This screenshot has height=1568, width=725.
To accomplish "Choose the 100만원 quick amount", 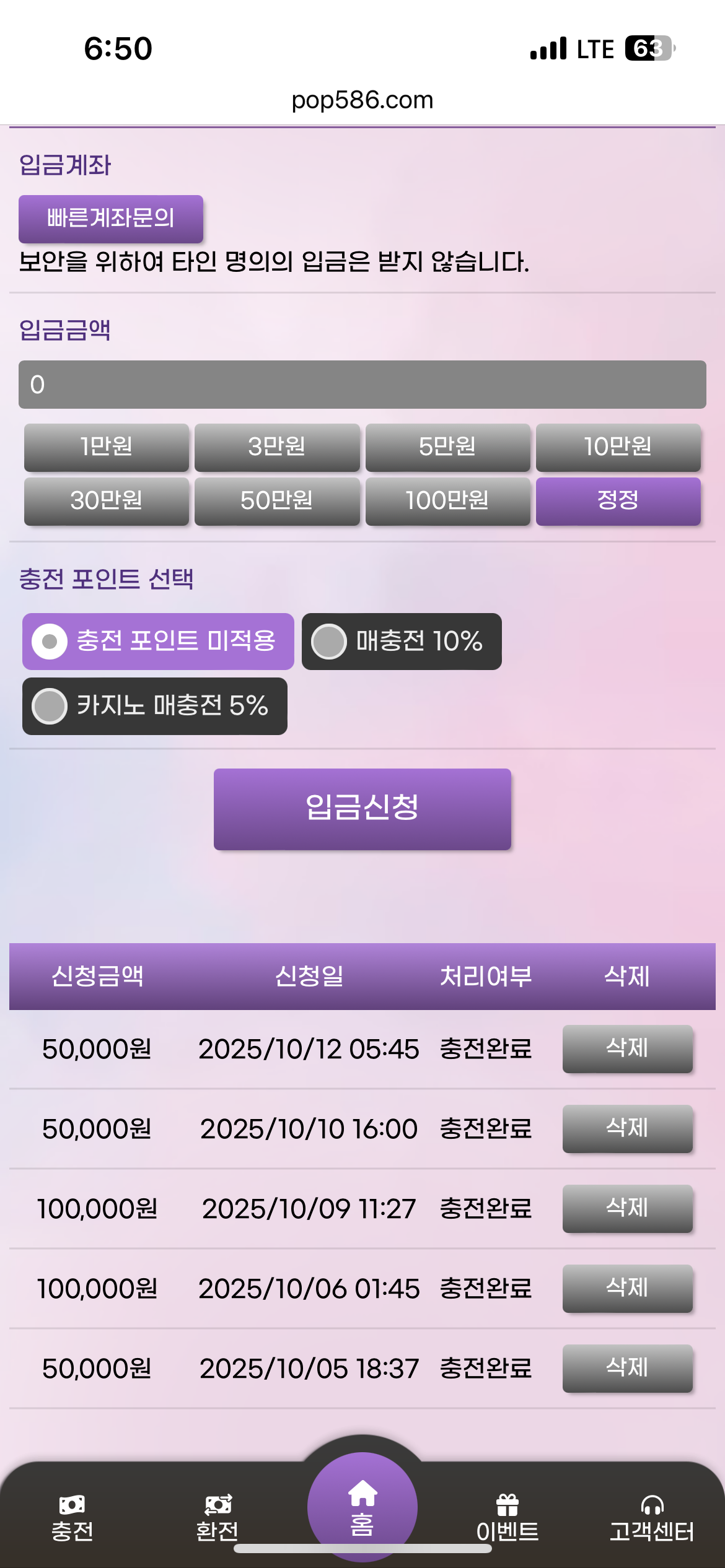I will (x=447, y=501).
